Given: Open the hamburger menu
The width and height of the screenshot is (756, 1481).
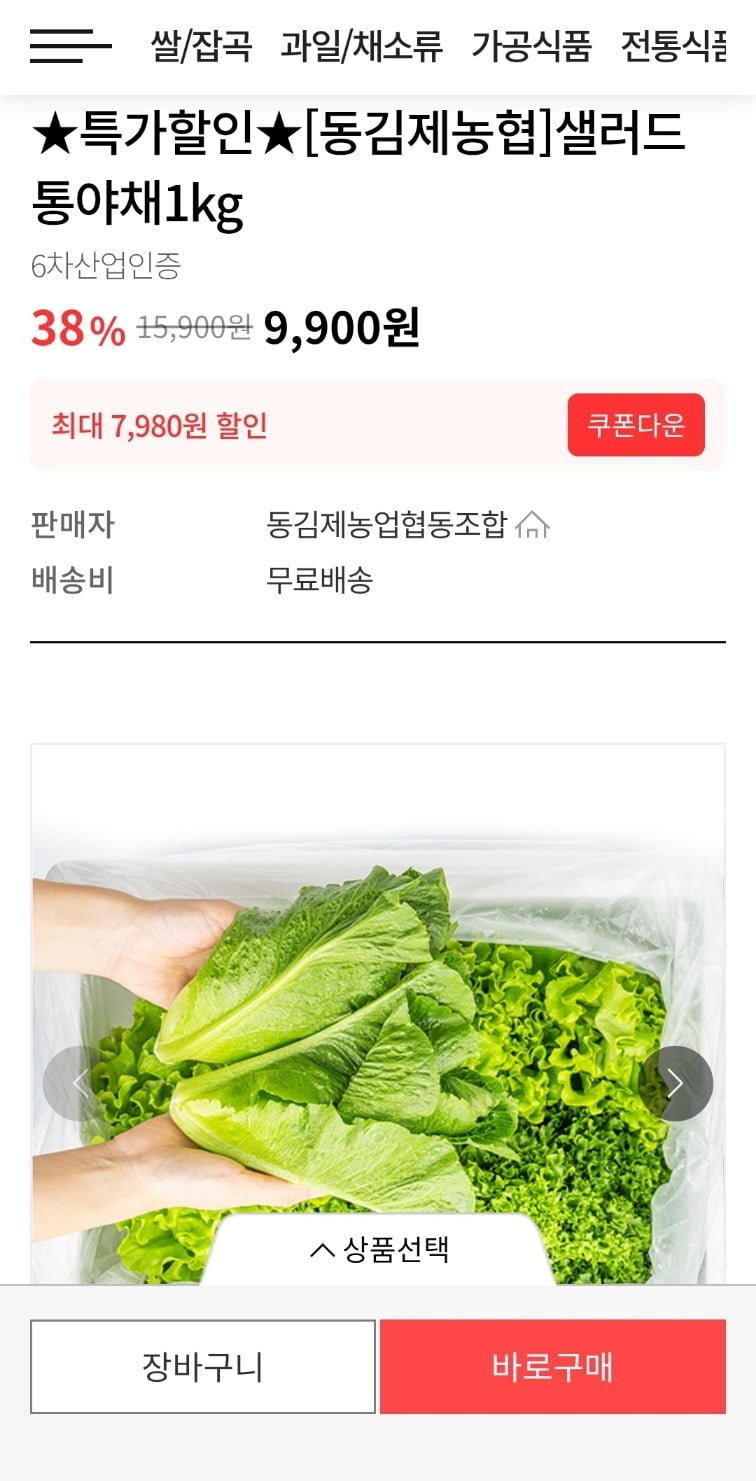Looking at the screenshot, I should (x=70, y=46).
